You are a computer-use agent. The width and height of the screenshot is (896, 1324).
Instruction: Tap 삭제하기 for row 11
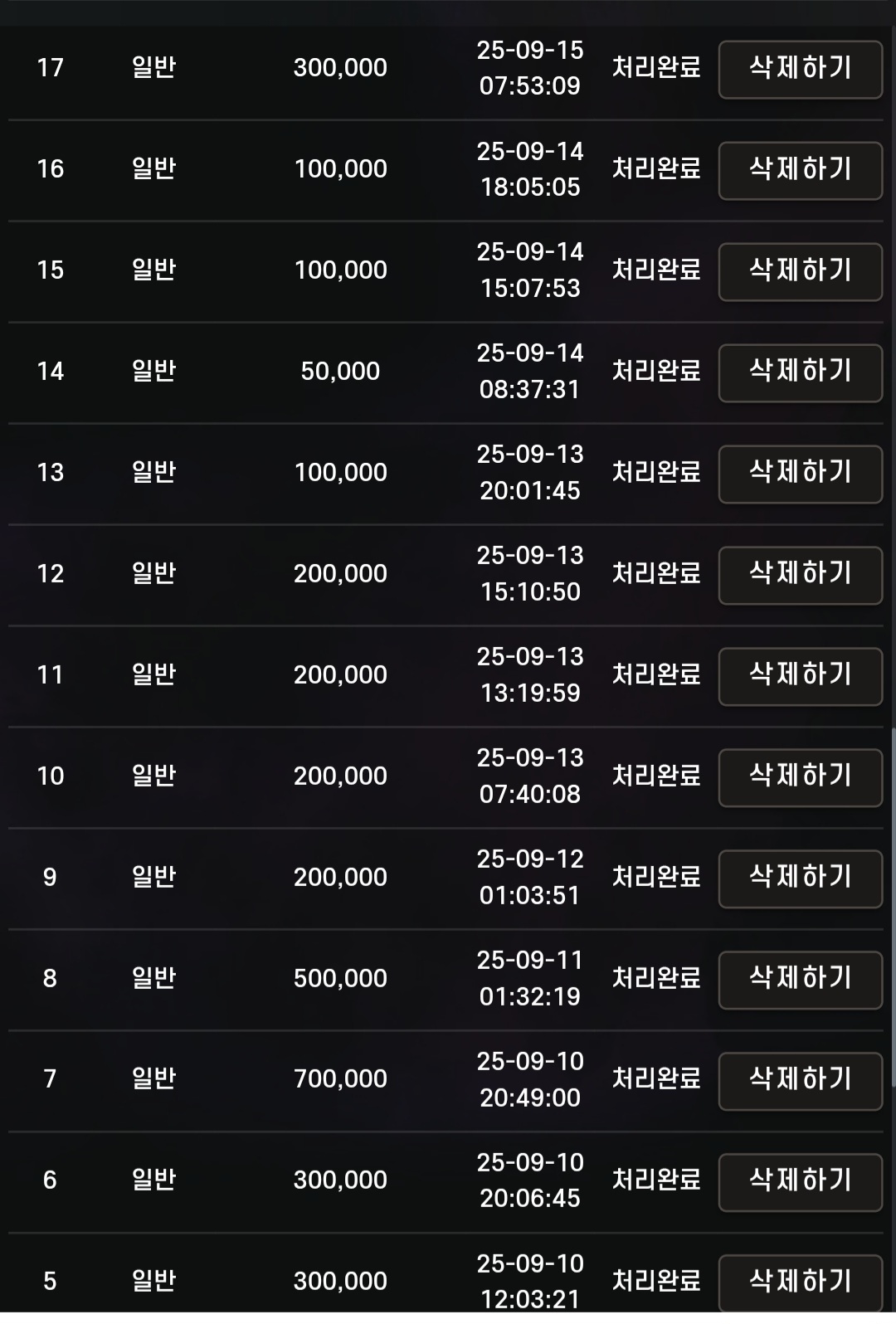point(800,676)
